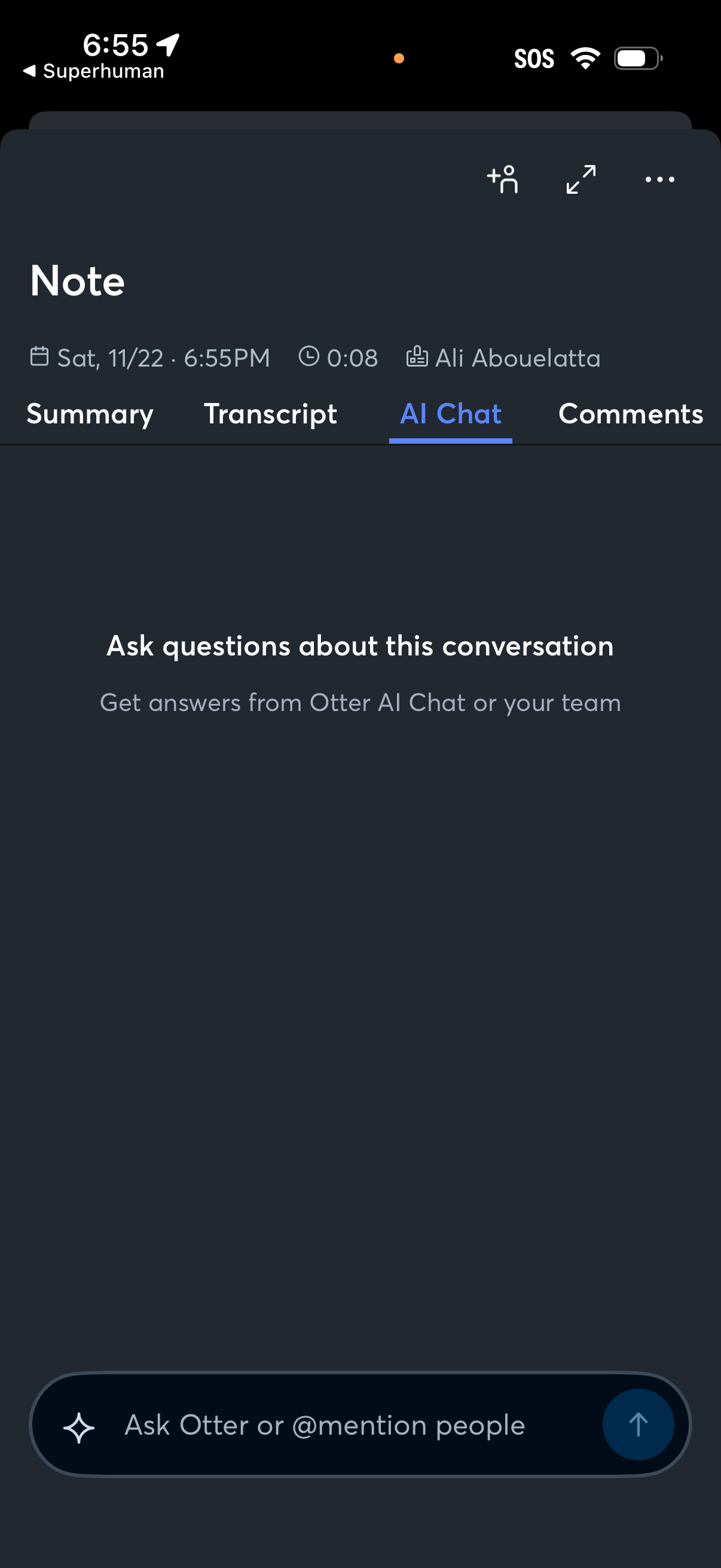Click the clock icon next to 0:08
The image size is (721, 1568).
(310, 357)
